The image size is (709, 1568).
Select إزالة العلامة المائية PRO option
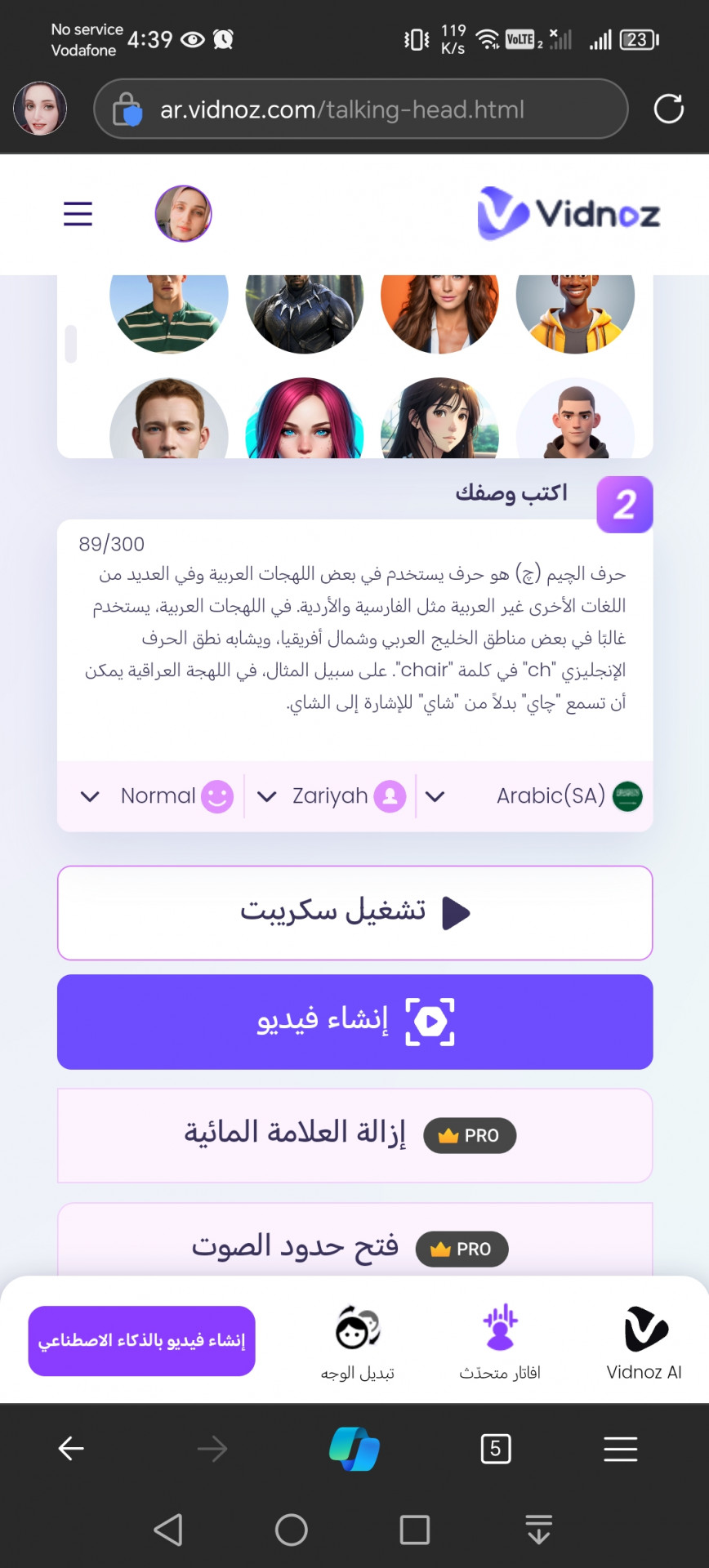point(354,1134)
